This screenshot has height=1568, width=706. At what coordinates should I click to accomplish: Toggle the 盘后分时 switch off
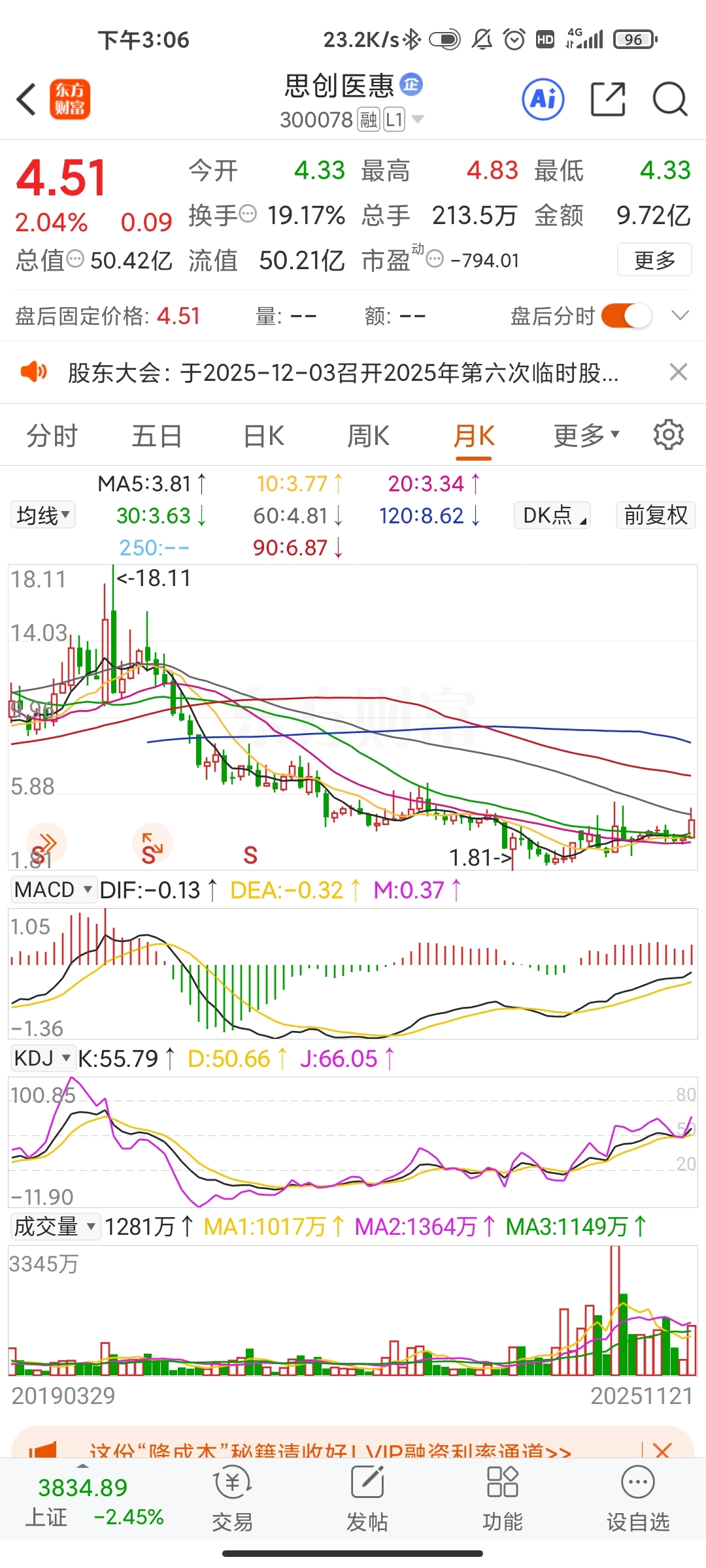[626, 316]
